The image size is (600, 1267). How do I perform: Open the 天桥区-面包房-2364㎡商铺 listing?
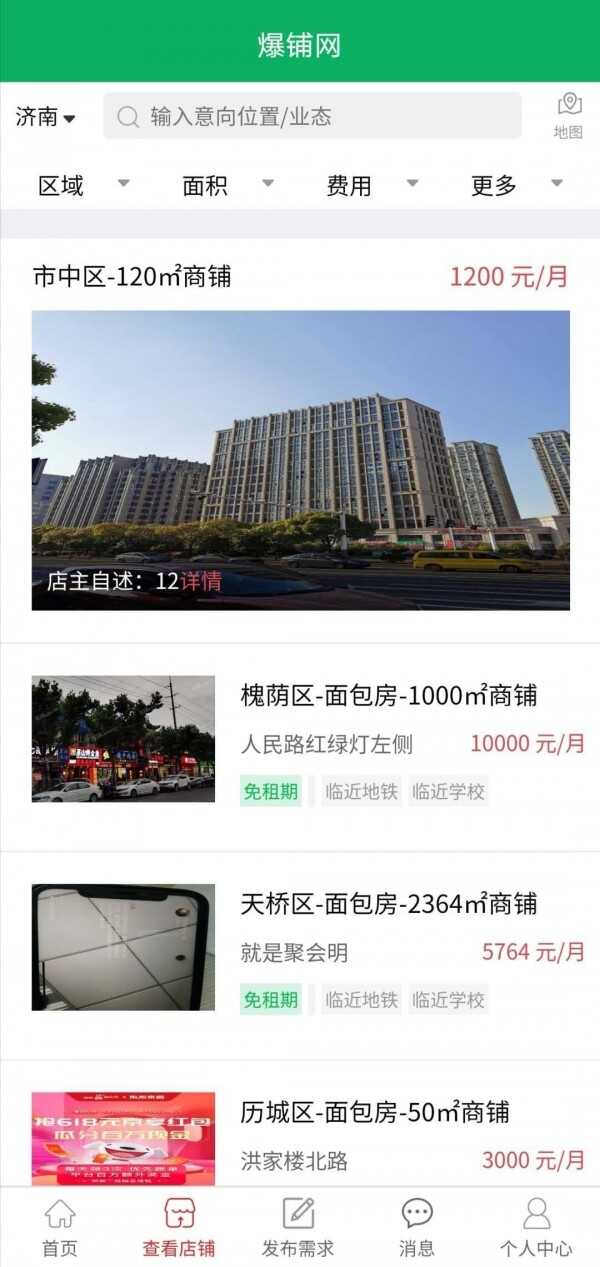point(388,904)
